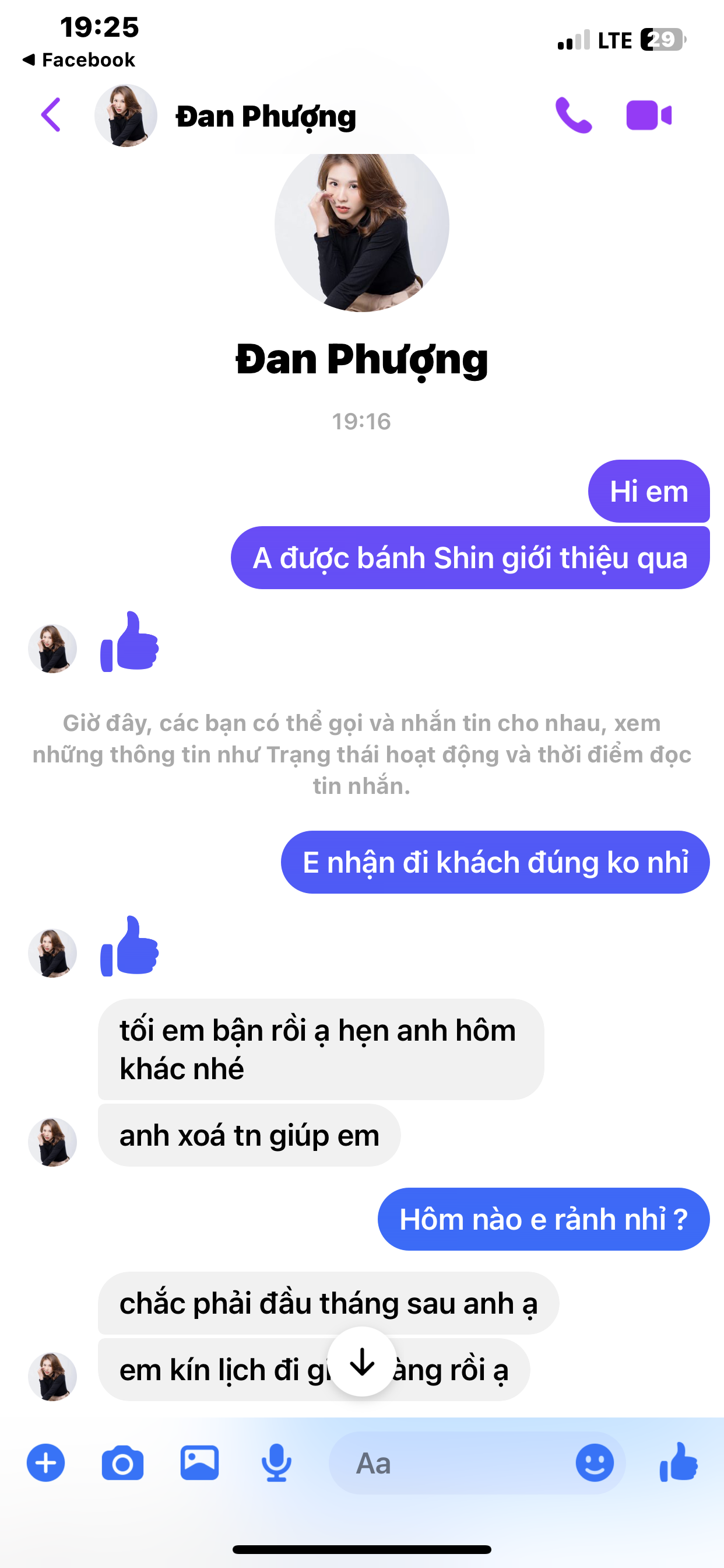The width and height of the screenshot is (724, 1568).
Task: Open the photo gallery picker
Action: point(199,1462)
